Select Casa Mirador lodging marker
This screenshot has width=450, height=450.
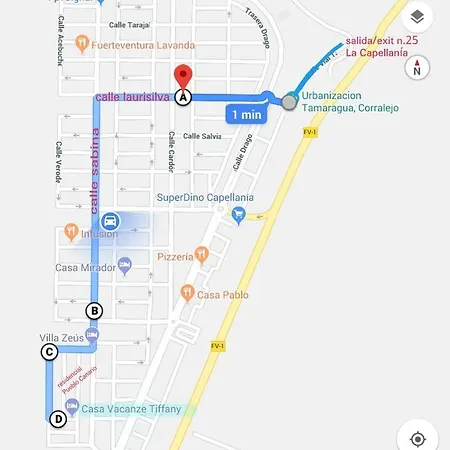click(125, 266)
